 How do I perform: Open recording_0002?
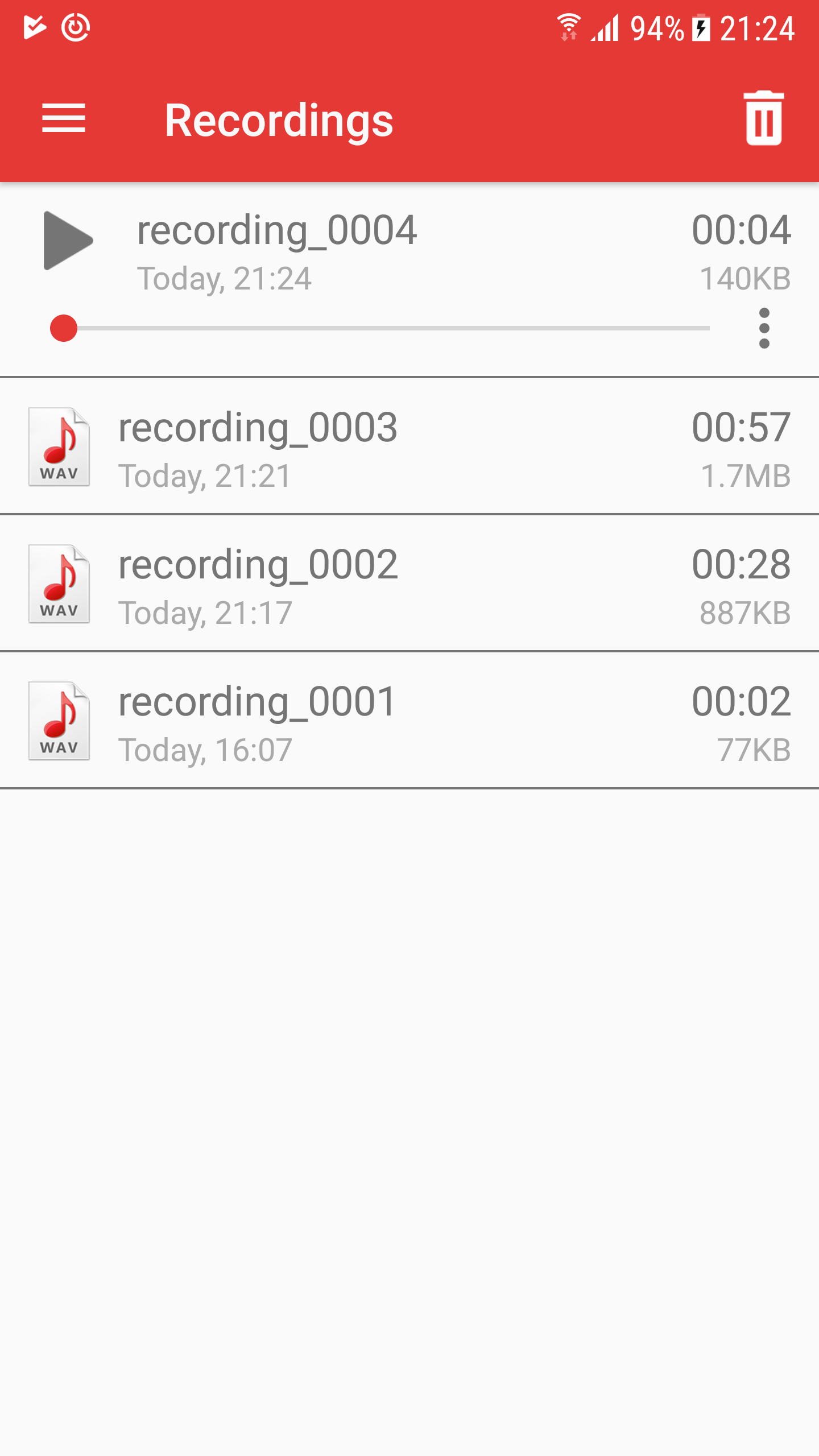(409, 584)
